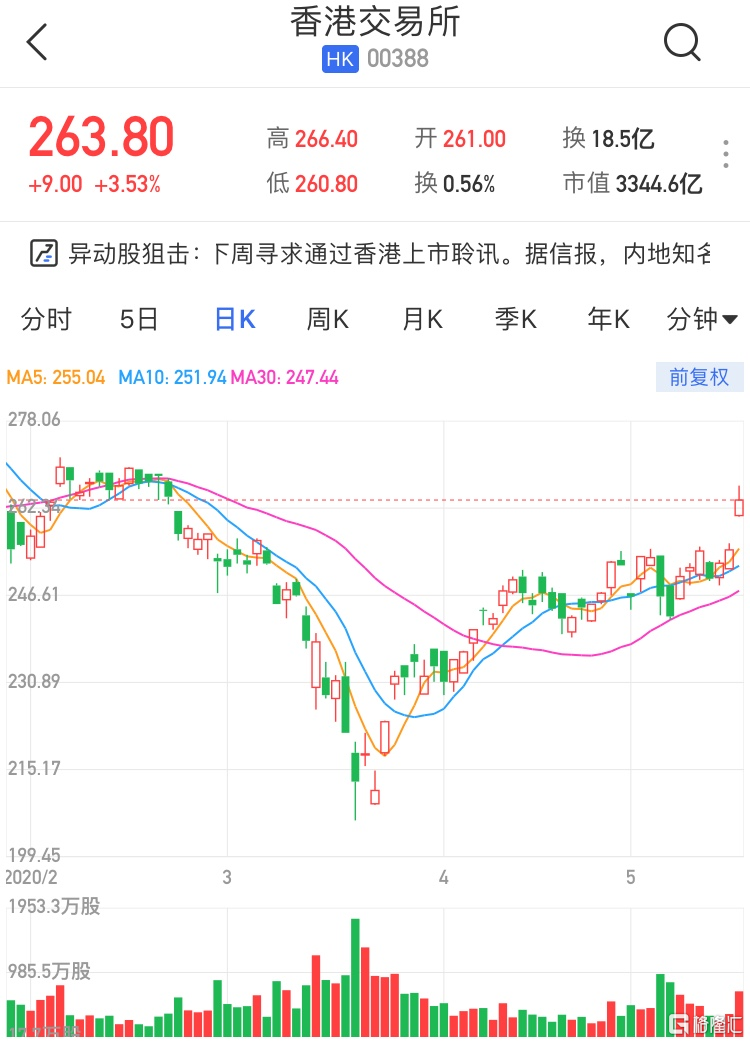The height and width of the screenshot is (1042, 750).
Task: Switch to the 5日 chart tab
Action: click(139, 320)
